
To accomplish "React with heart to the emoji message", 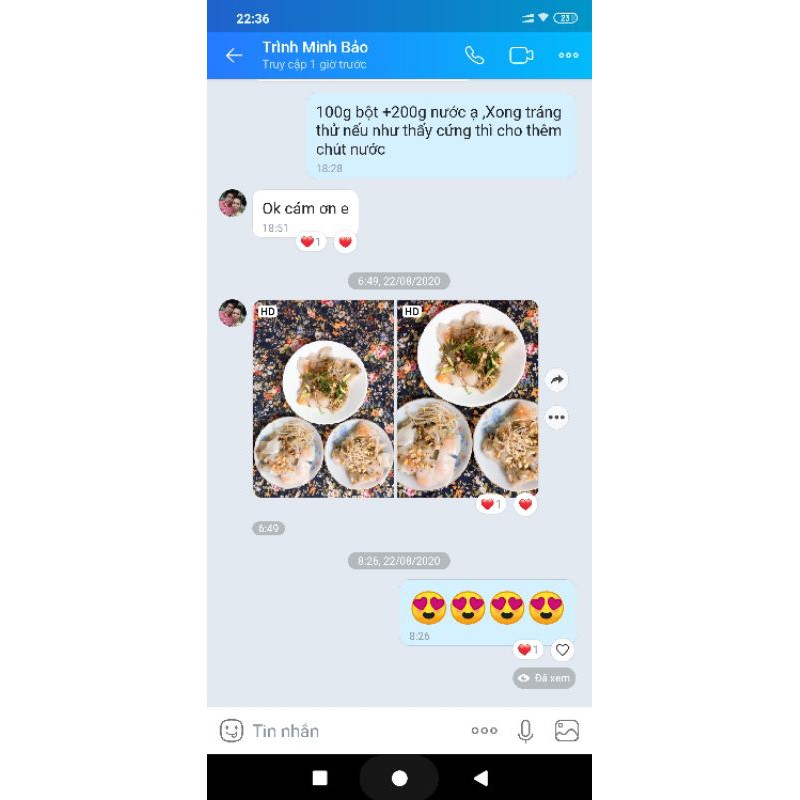I will click(x=562, y=650).
